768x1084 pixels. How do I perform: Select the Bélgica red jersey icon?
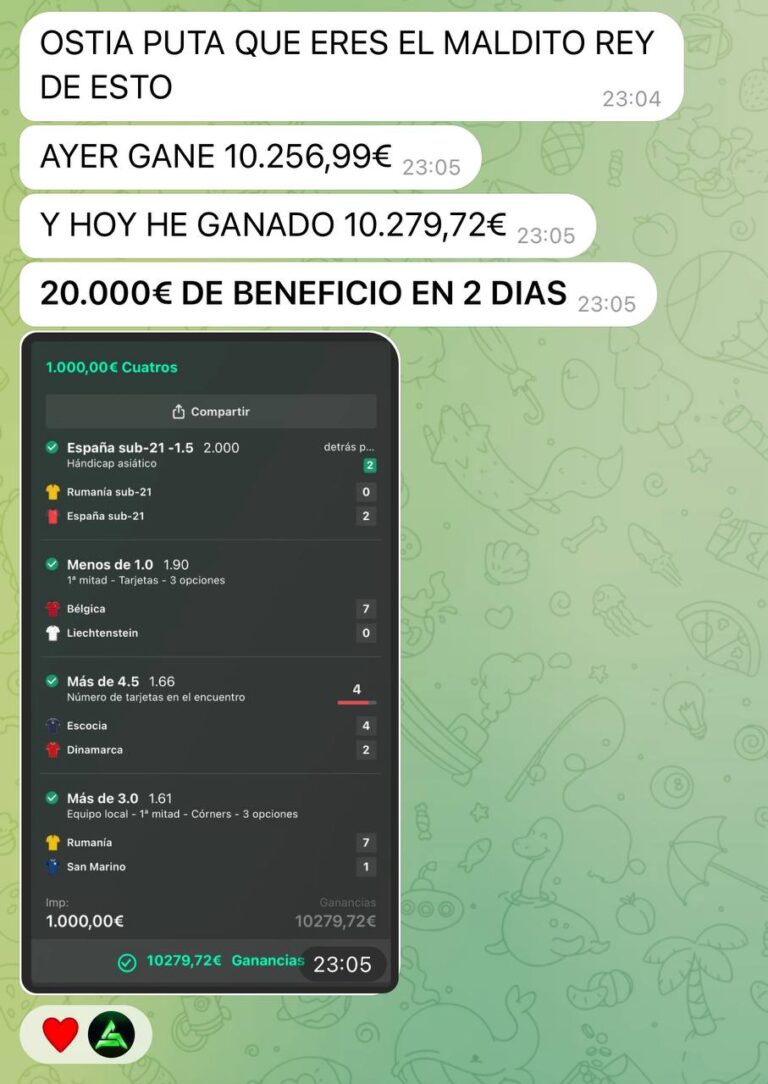pyautogui.click(x=51, y=609)
